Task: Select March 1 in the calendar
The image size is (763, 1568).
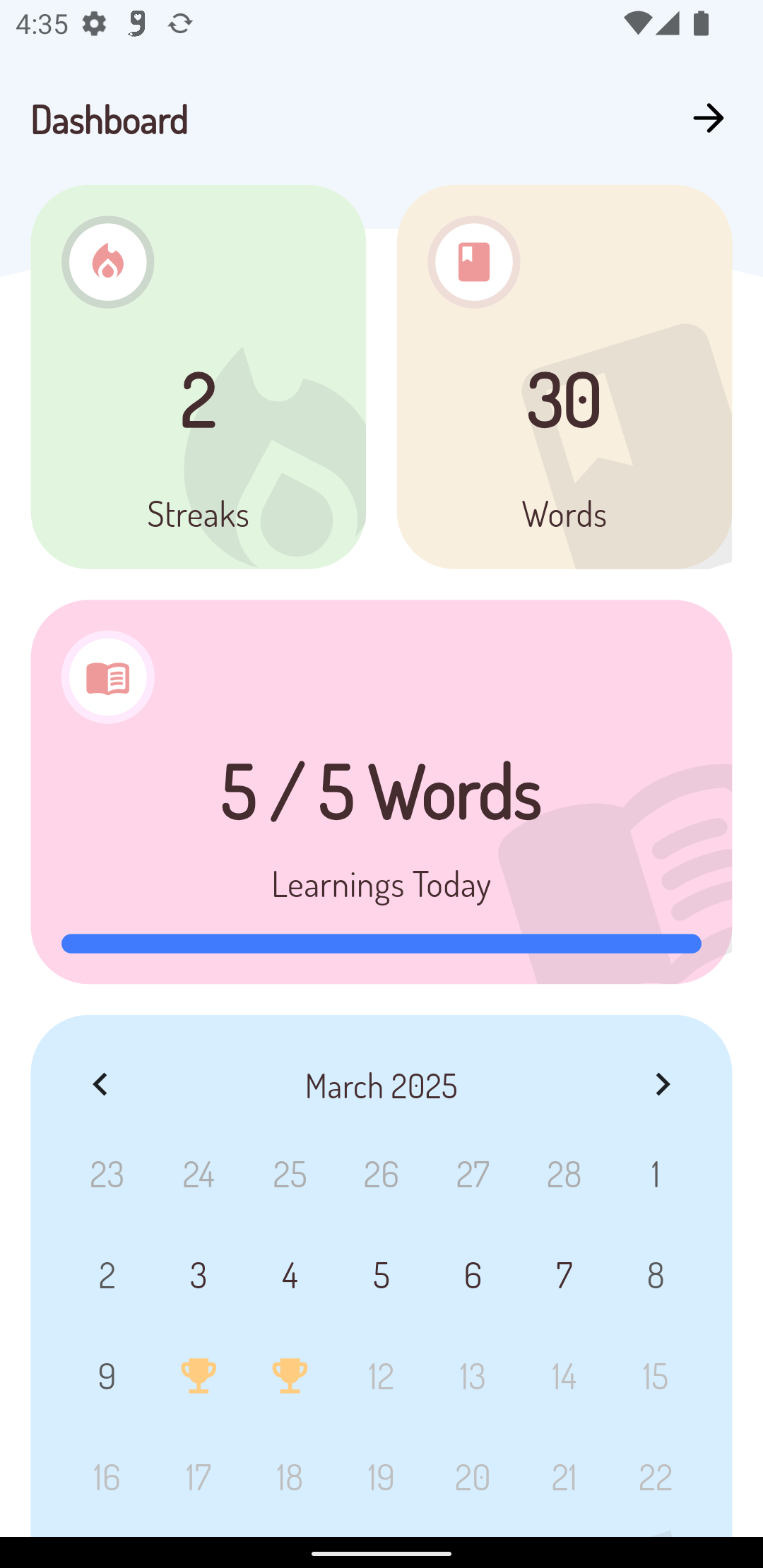Action: point(655,1174)
